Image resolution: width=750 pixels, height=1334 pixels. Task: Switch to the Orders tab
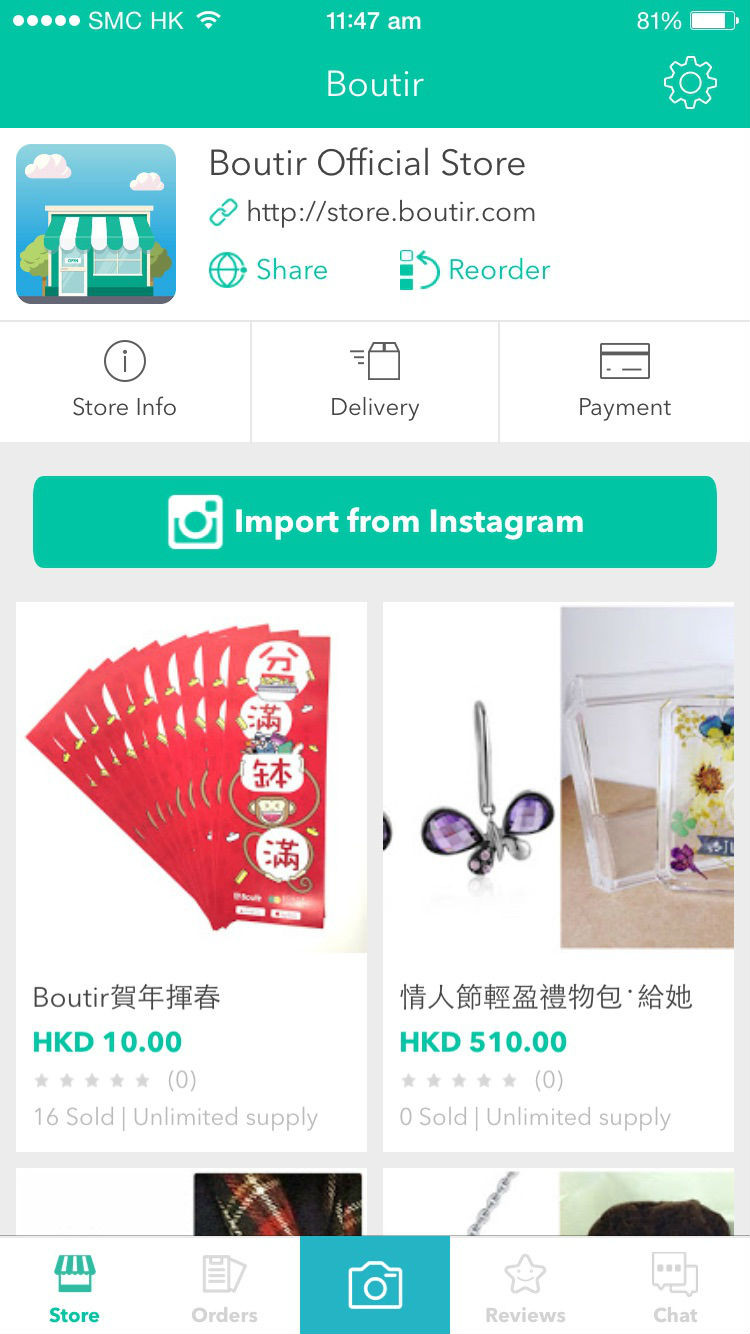tap(225, 1288)
